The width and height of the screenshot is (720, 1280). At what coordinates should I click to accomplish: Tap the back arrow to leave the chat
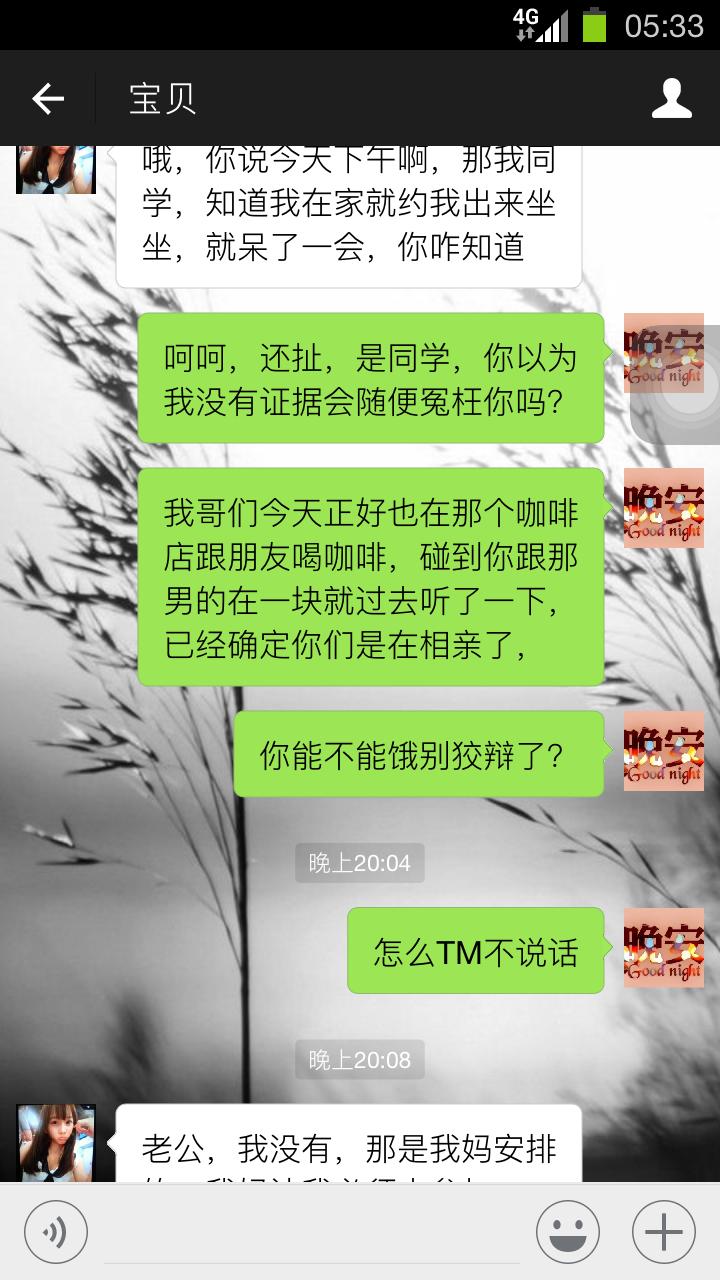(47, 97)
